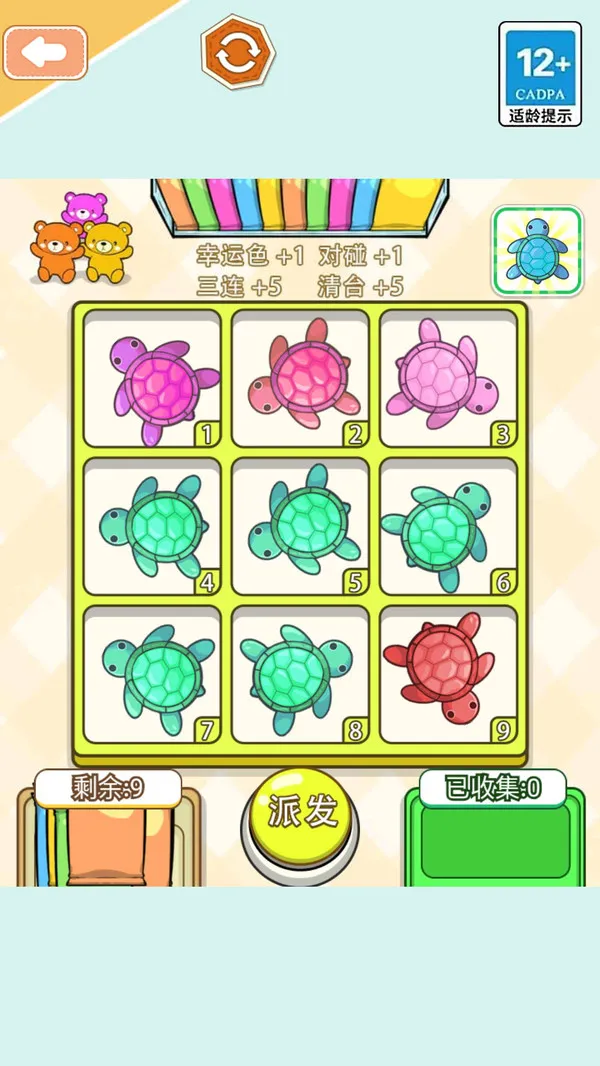Open the 12+ CADPA age rating notice
The height and width of the screenshot is (1066, 600).
[x=540, y=74]
